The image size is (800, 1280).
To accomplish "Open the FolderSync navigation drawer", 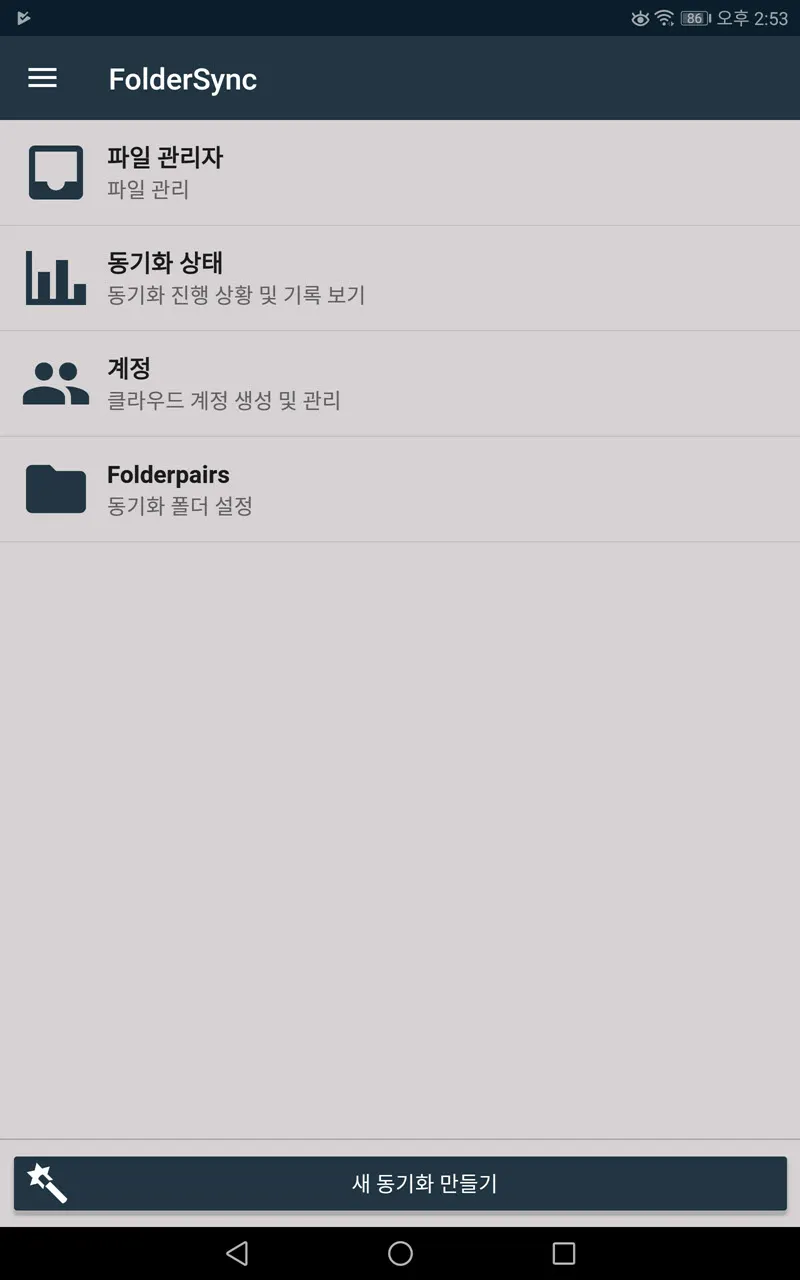I will pos(42,79).
